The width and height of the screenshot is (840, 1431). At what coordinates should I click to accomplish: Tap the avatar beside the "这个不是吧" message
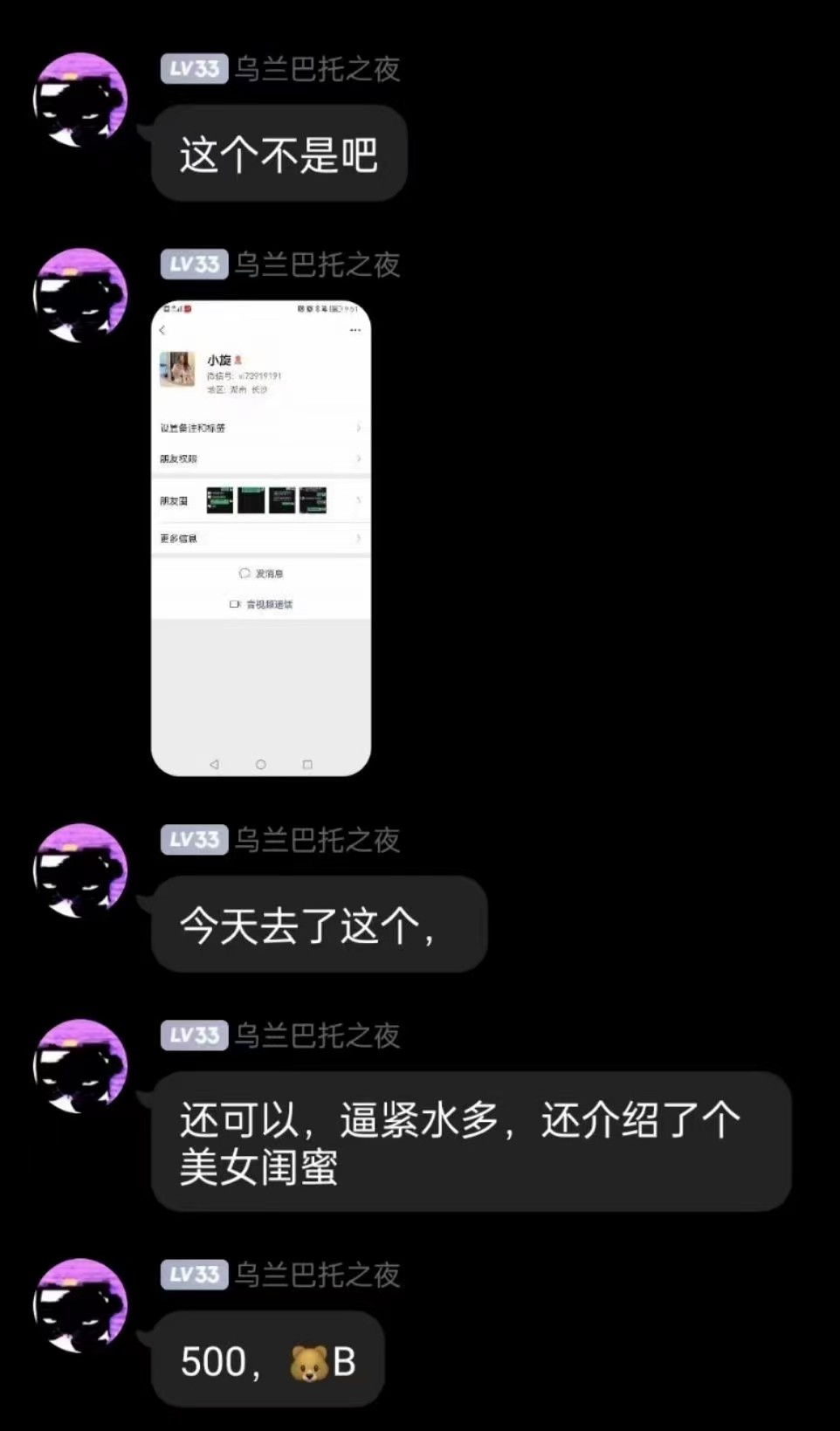[80, 100]
